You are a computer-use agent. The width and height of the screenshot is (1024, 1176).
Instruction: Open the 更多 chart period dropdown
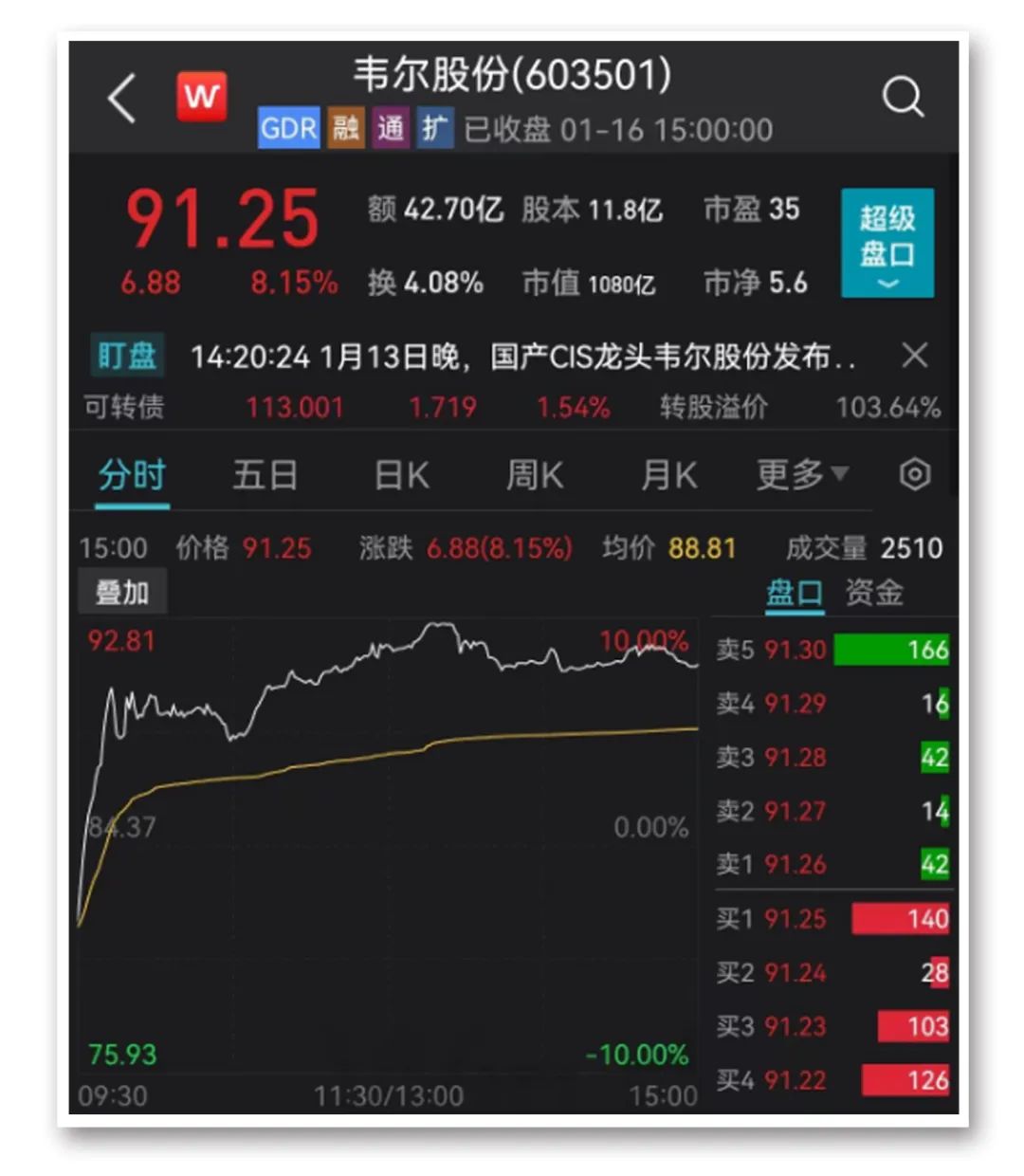coord(802,474)
